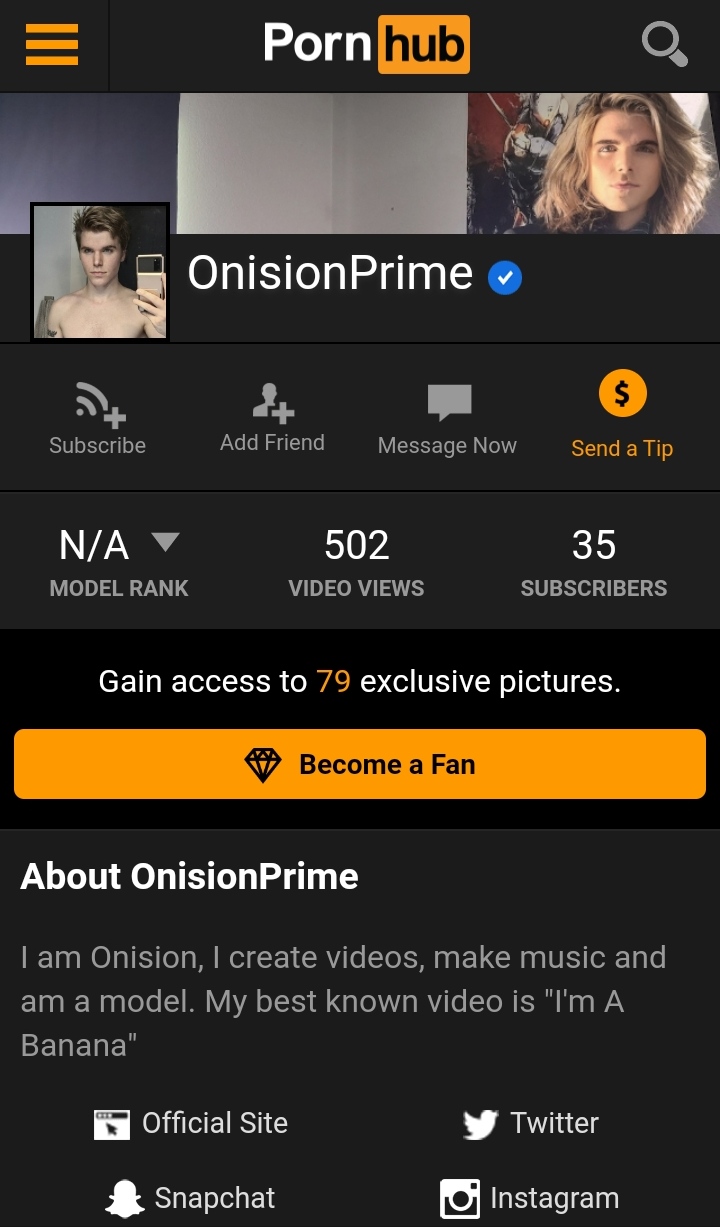720x1227 pixels.
Task: Tap Add Friend
Action: (x=272, y=418)
